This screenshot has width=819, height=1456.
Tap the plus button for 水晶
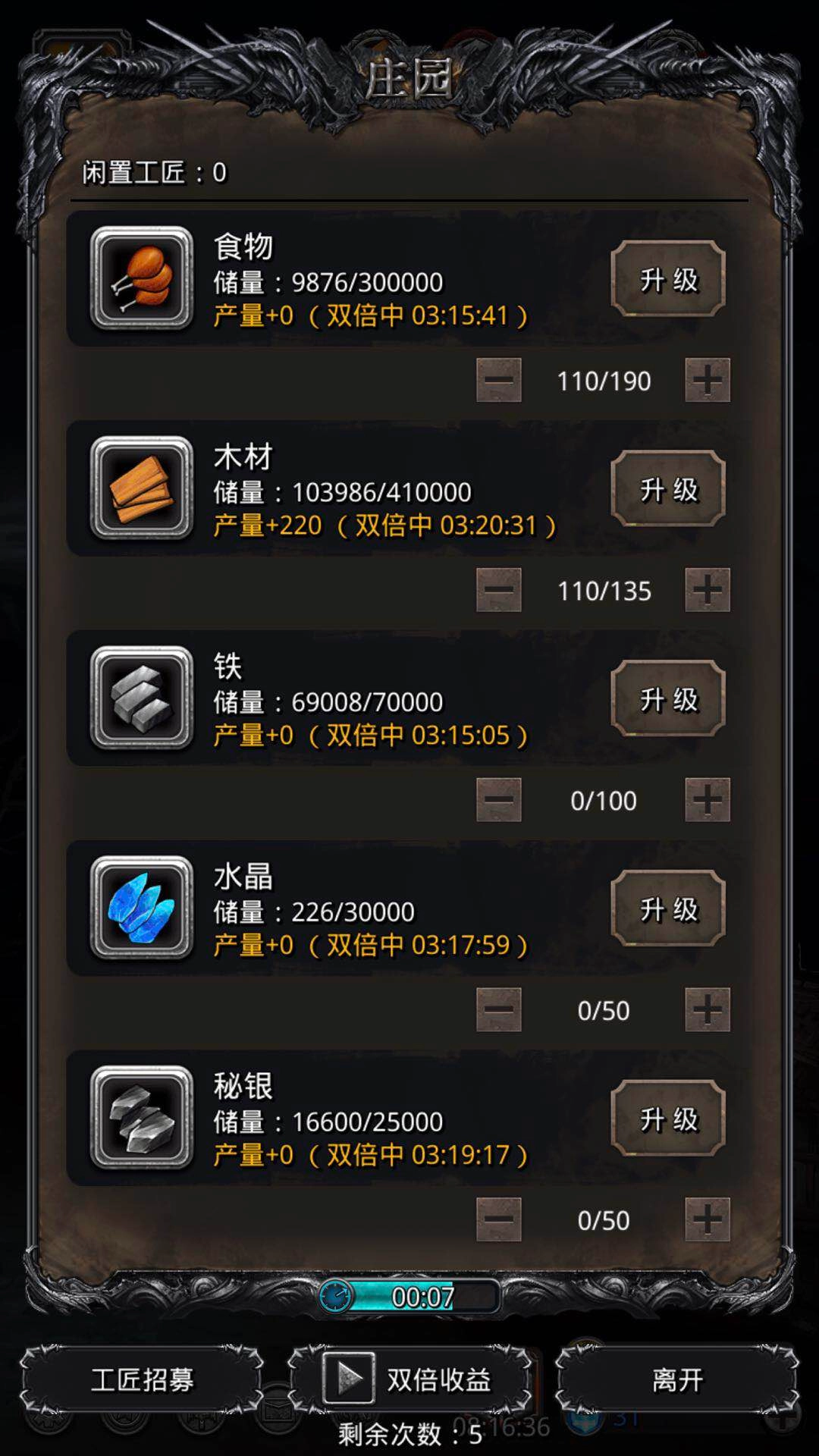click(x=707, y=1010)
